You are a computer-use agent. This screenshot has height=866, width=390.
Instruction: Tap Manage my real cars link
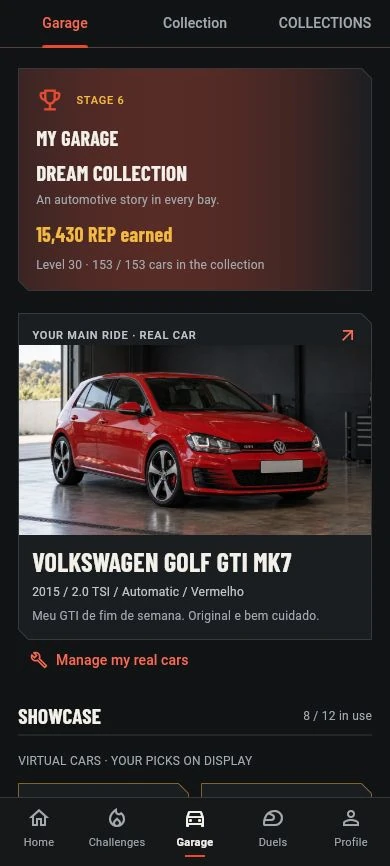pos(109,660)
